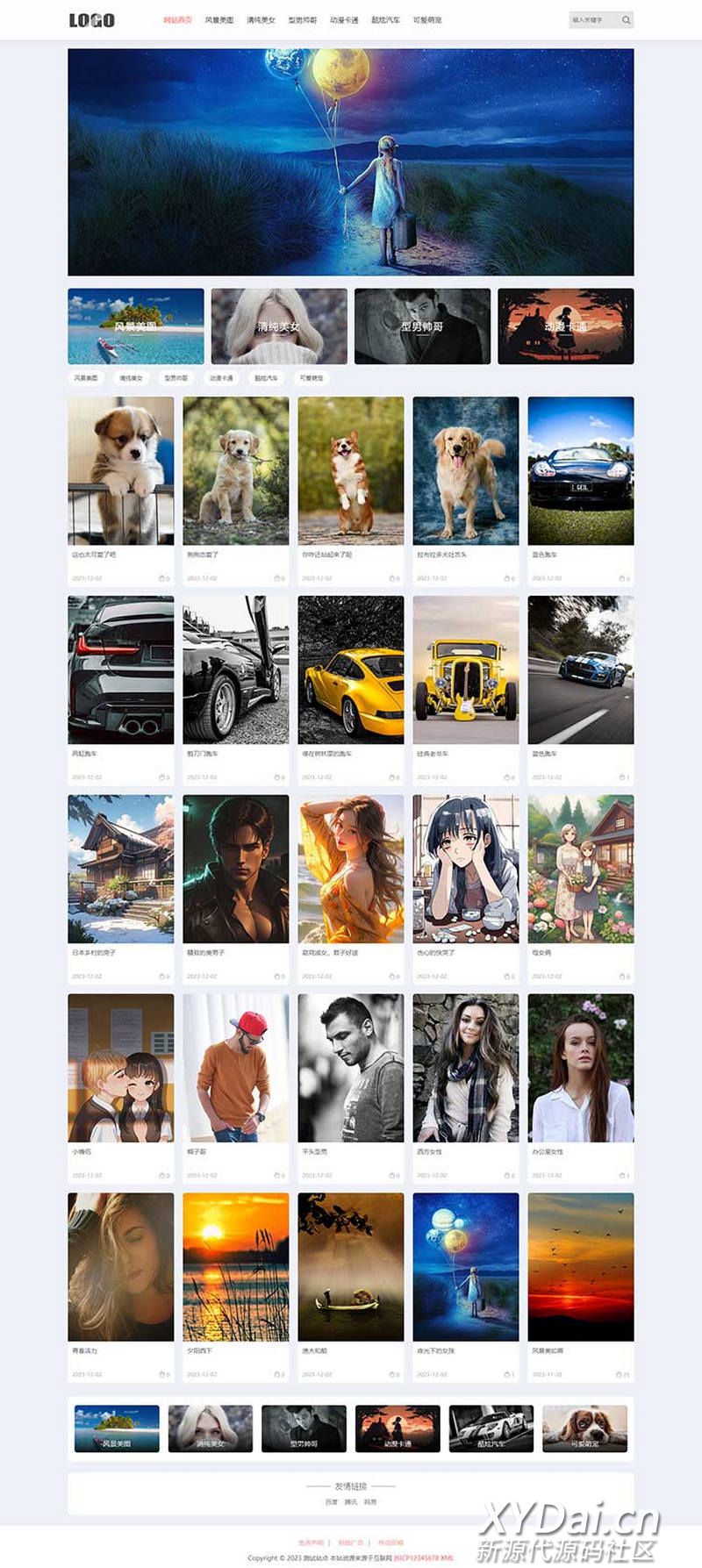
Task: Select 可爱萌宠 in the top navigation bar
Action: coord(427,20)
